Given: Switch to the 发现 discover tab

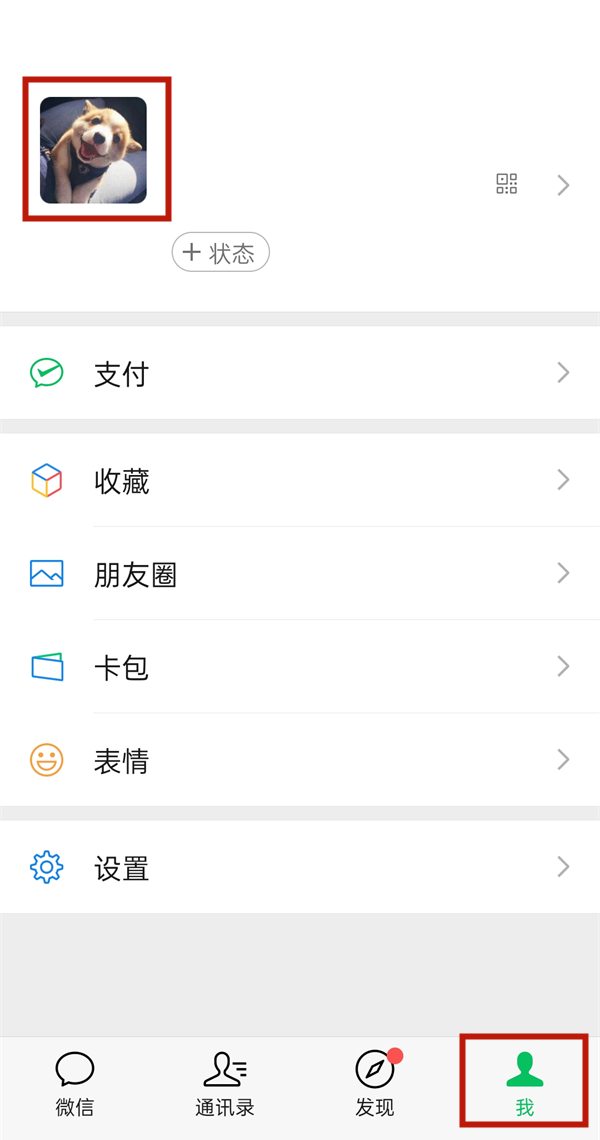Looking at the screenshot, I should pos(375,1086).
